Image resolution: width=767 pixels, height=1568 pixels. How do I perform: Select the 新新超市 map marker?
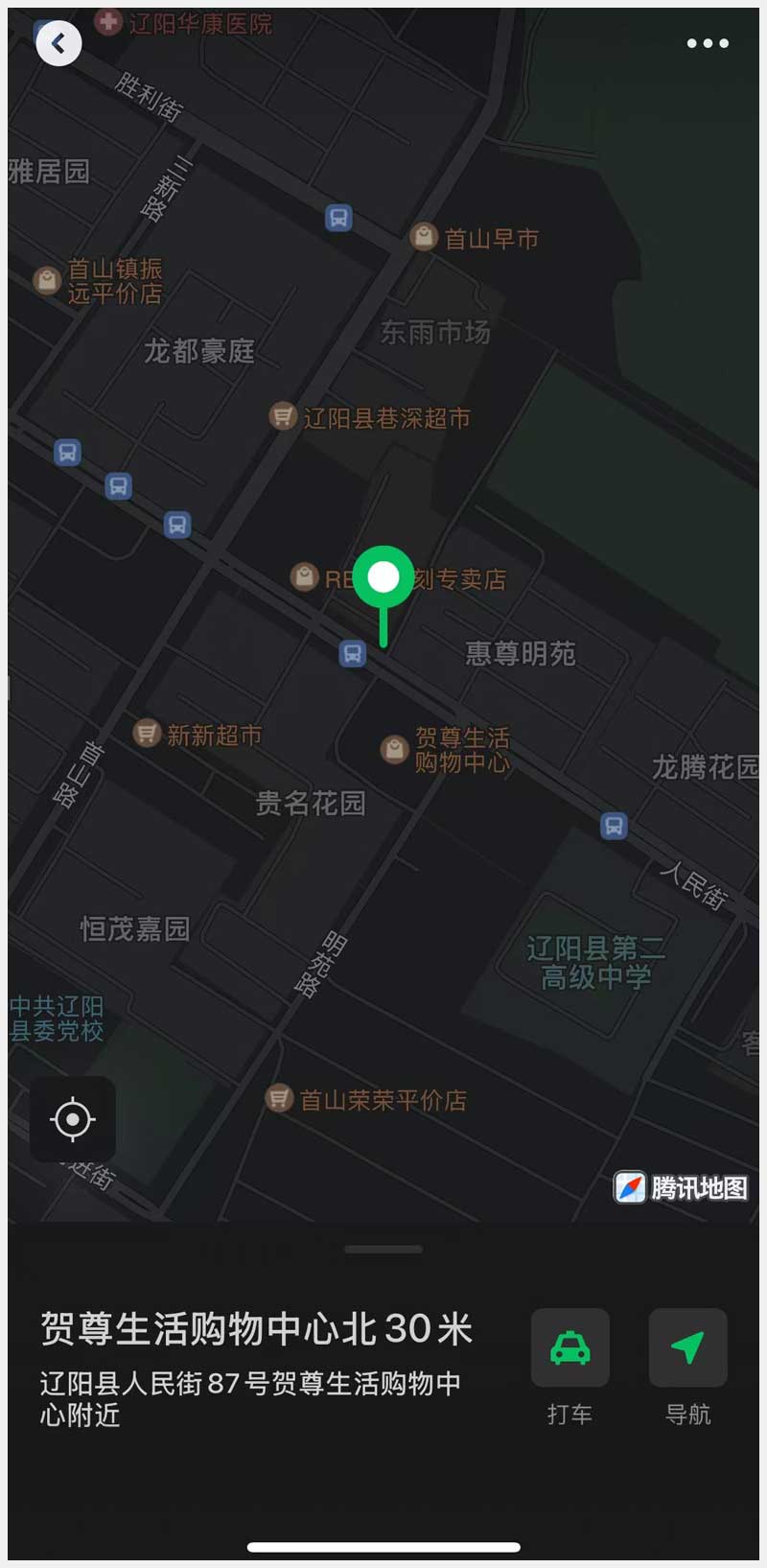point(147,734)
